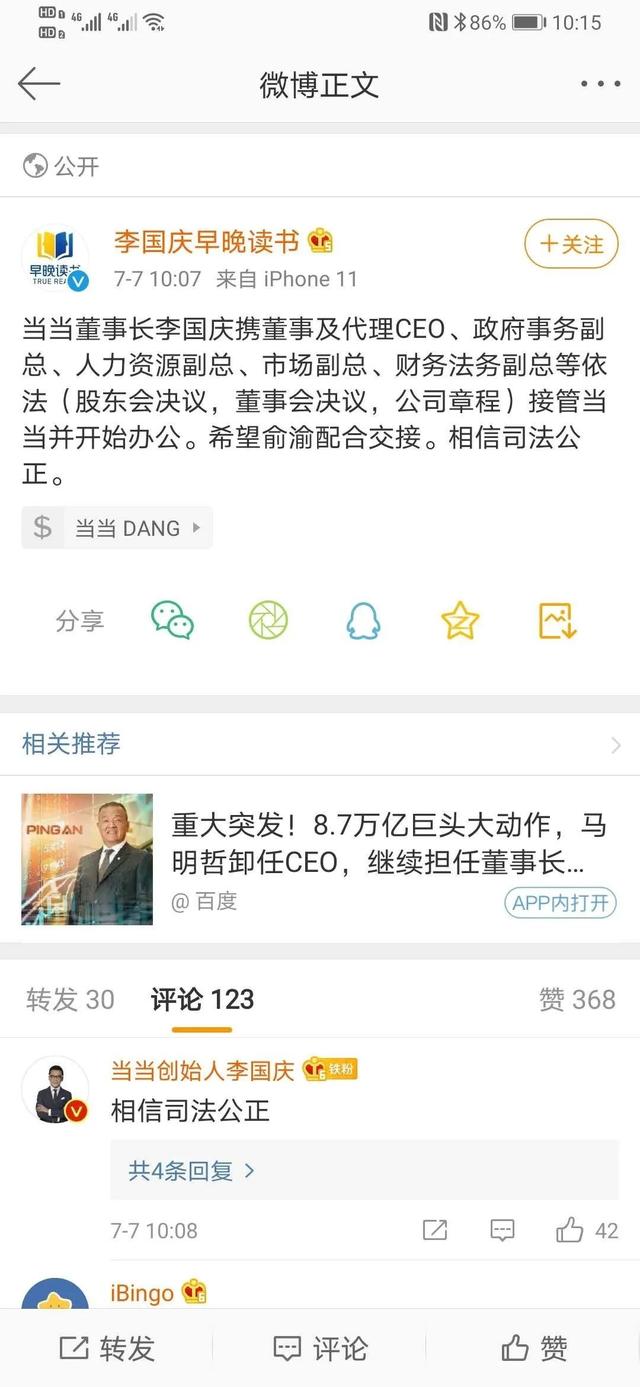Switch to the 赞 368 tab

[x=577, y=999]
